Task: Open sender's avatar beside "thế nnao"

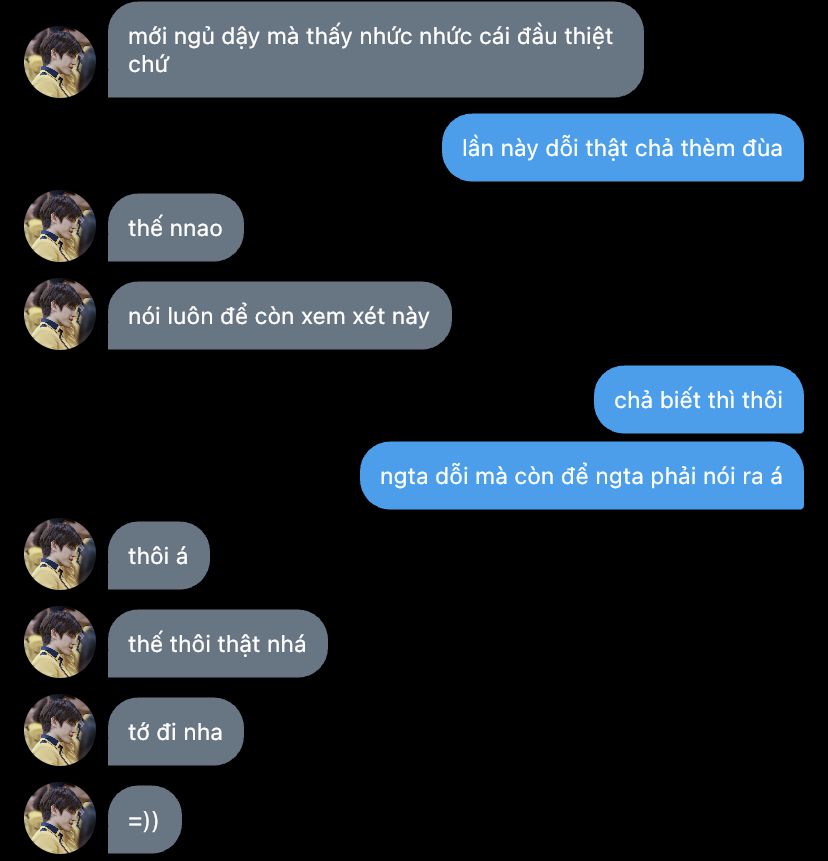Action: 59,227
